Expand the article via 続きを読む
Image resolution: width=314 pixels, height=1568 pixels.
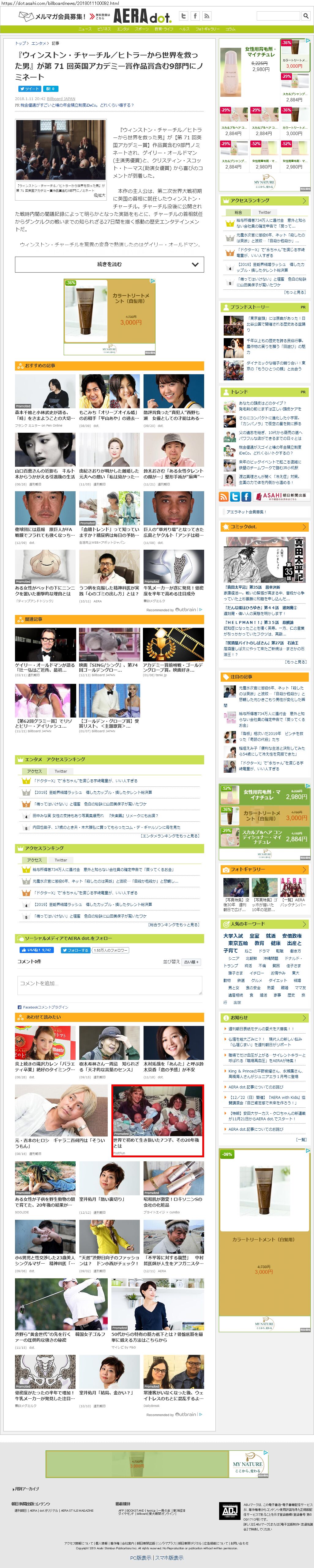pos(110,264)
